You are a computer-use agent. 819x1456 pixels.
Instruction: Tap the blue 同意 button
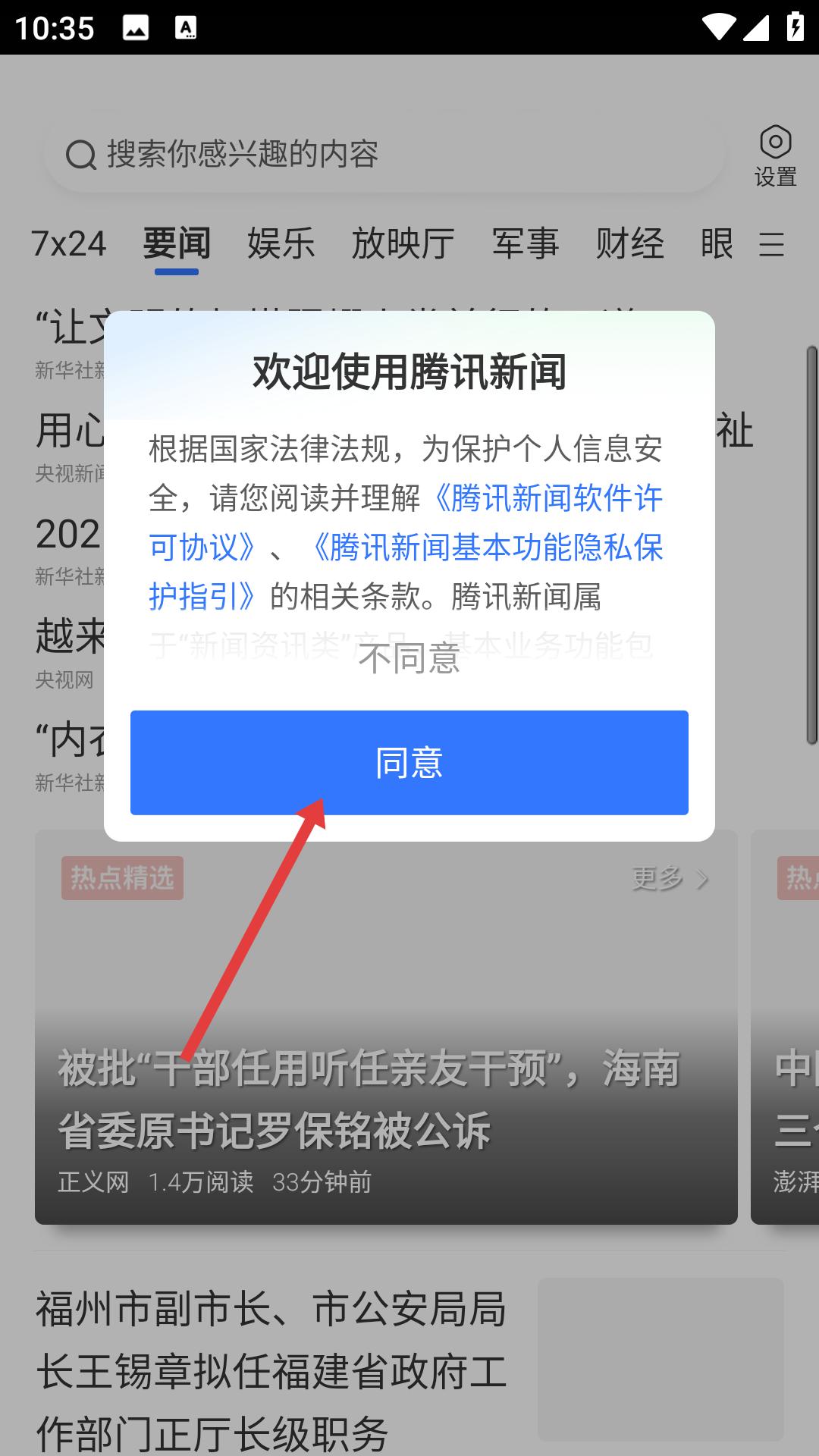[x=409, y=762]
